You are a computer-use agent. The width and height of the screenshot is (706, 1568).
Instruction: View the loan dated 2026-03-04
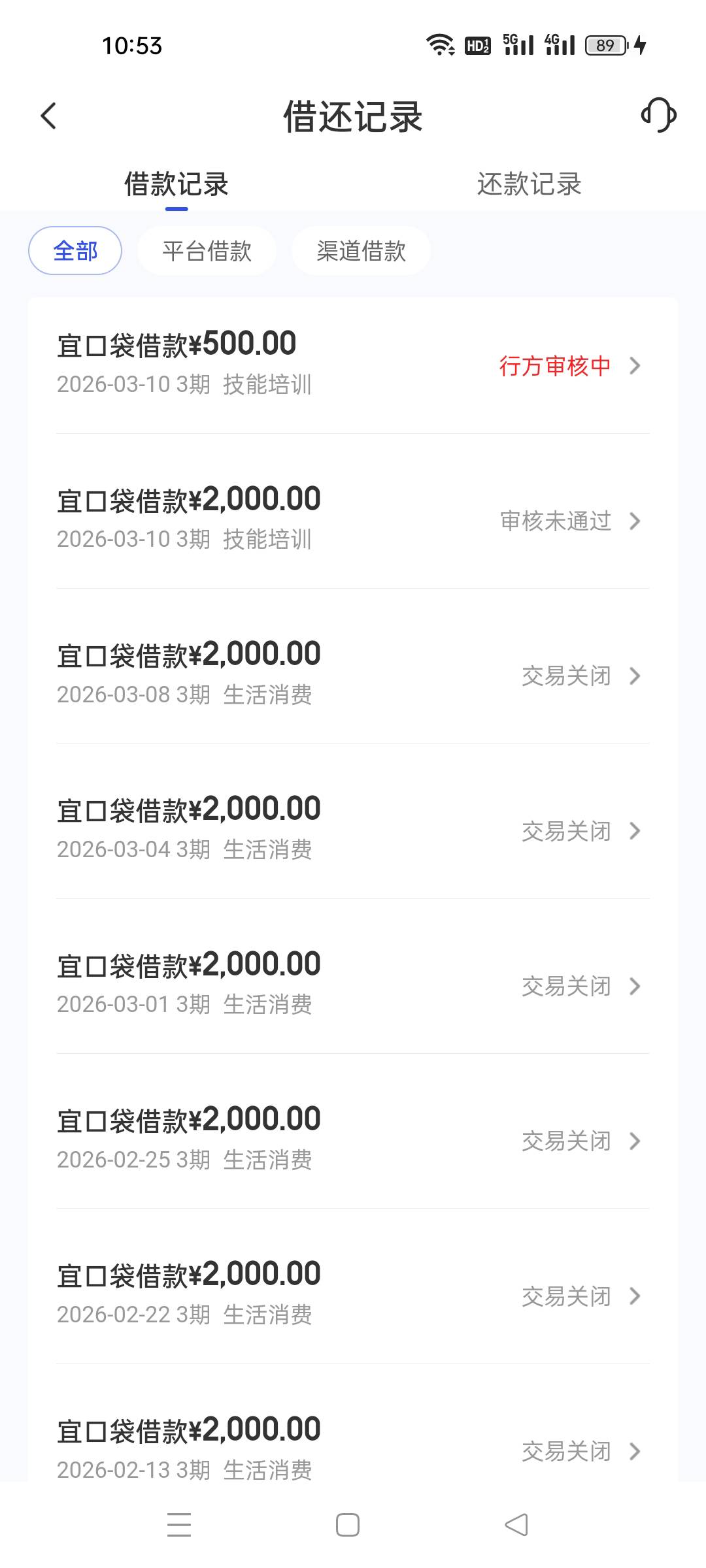353,829
